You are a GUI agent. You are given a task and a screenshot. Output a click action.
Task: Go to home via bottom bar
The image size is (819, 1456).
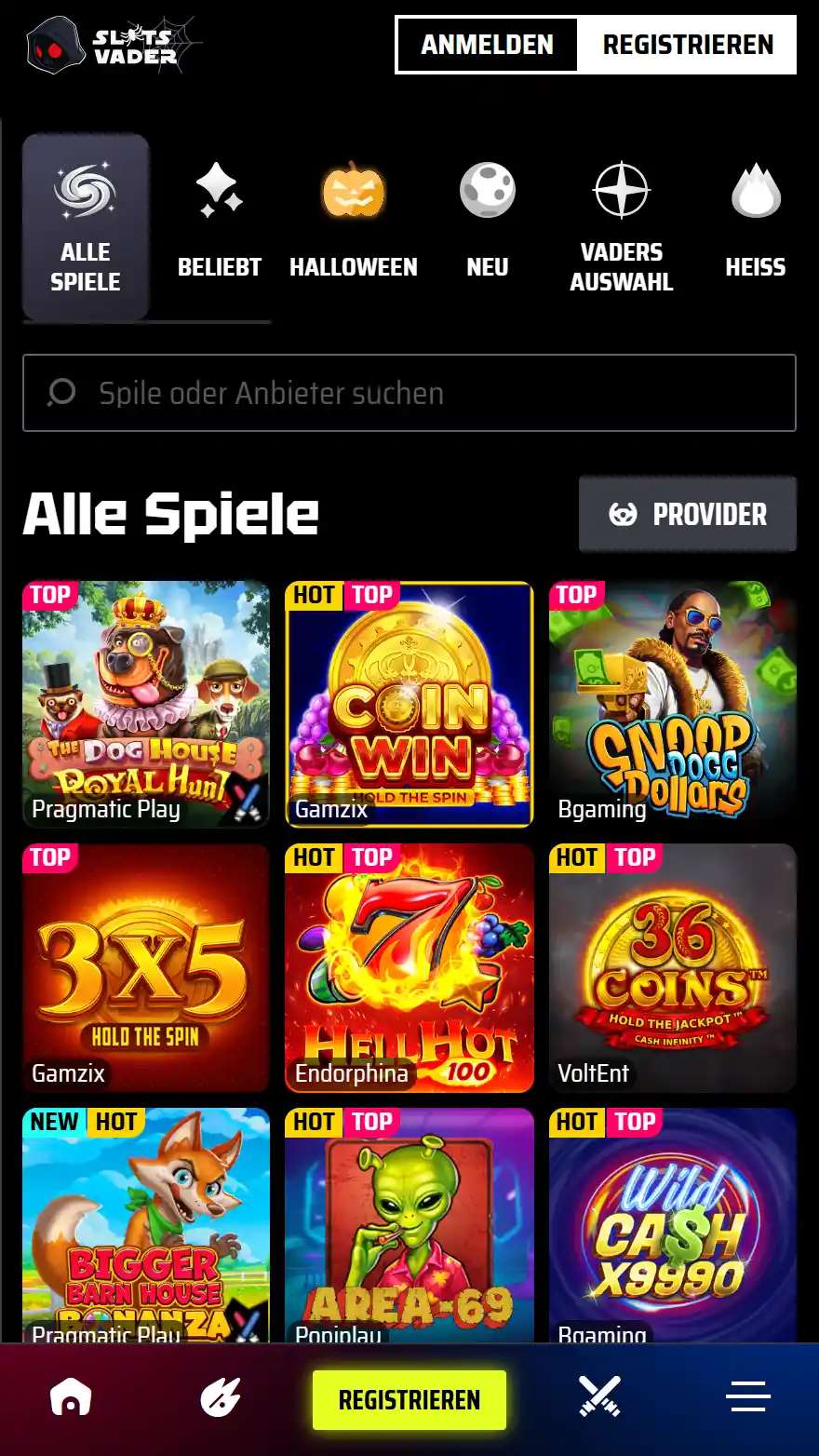tap(71, 1398)
